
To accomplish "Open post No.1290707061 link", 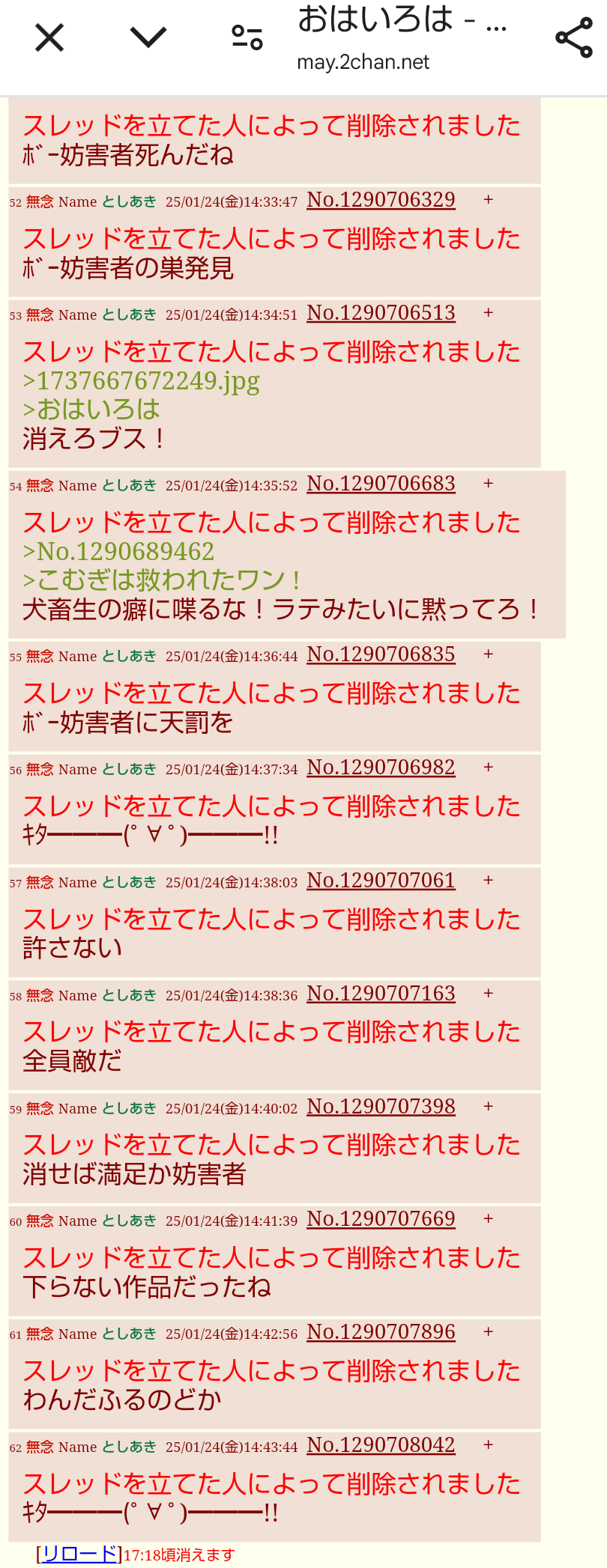I will point(381,881).
